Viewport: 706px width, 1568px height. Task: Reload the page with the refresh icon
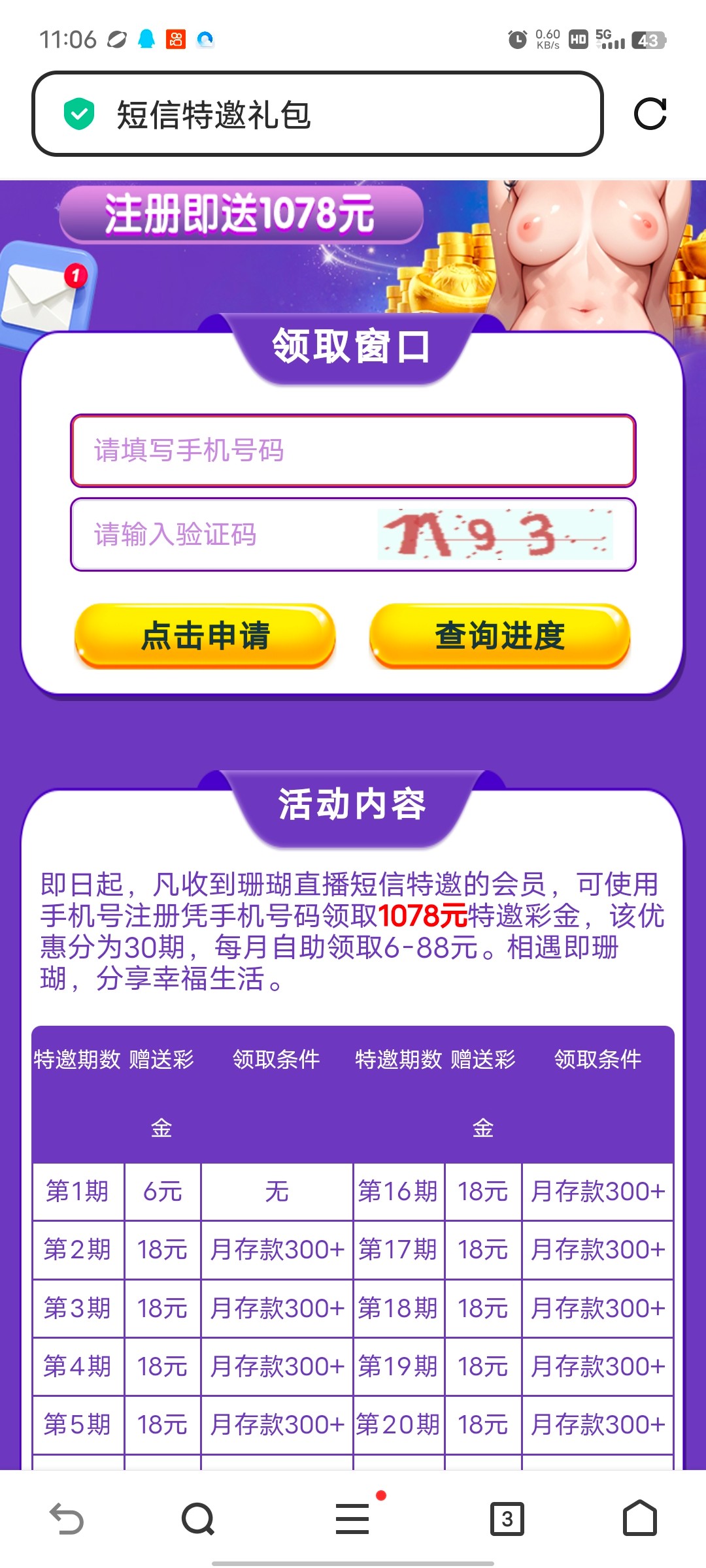(x=650, y=114)
